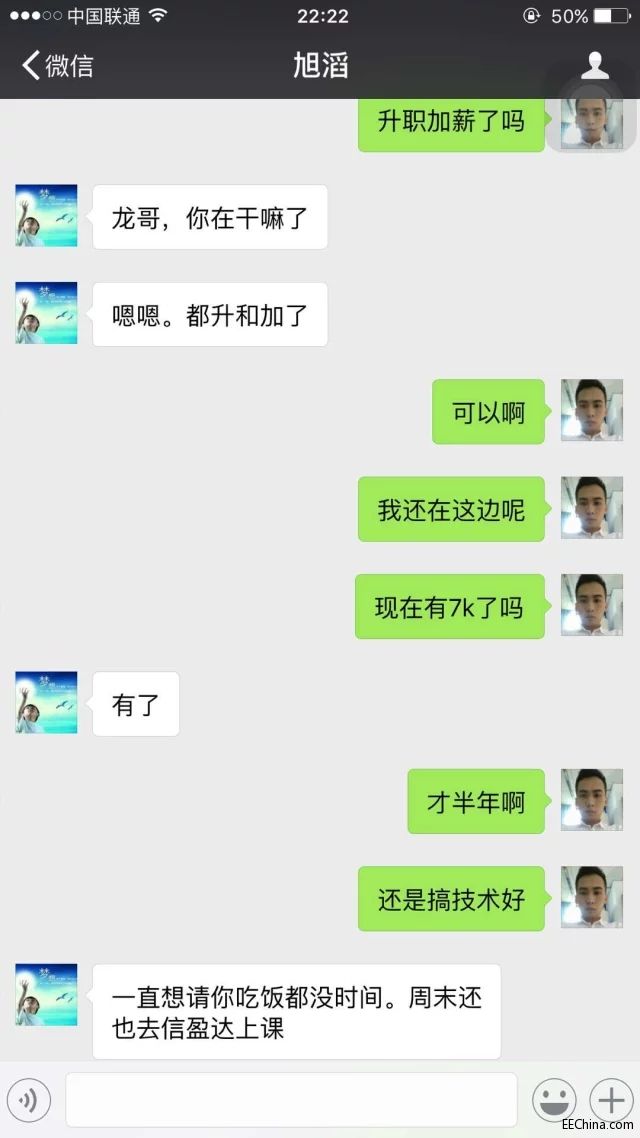Open the emoji picker
The height and width of the screenshot is (1138, 640).
point(553,1101)
